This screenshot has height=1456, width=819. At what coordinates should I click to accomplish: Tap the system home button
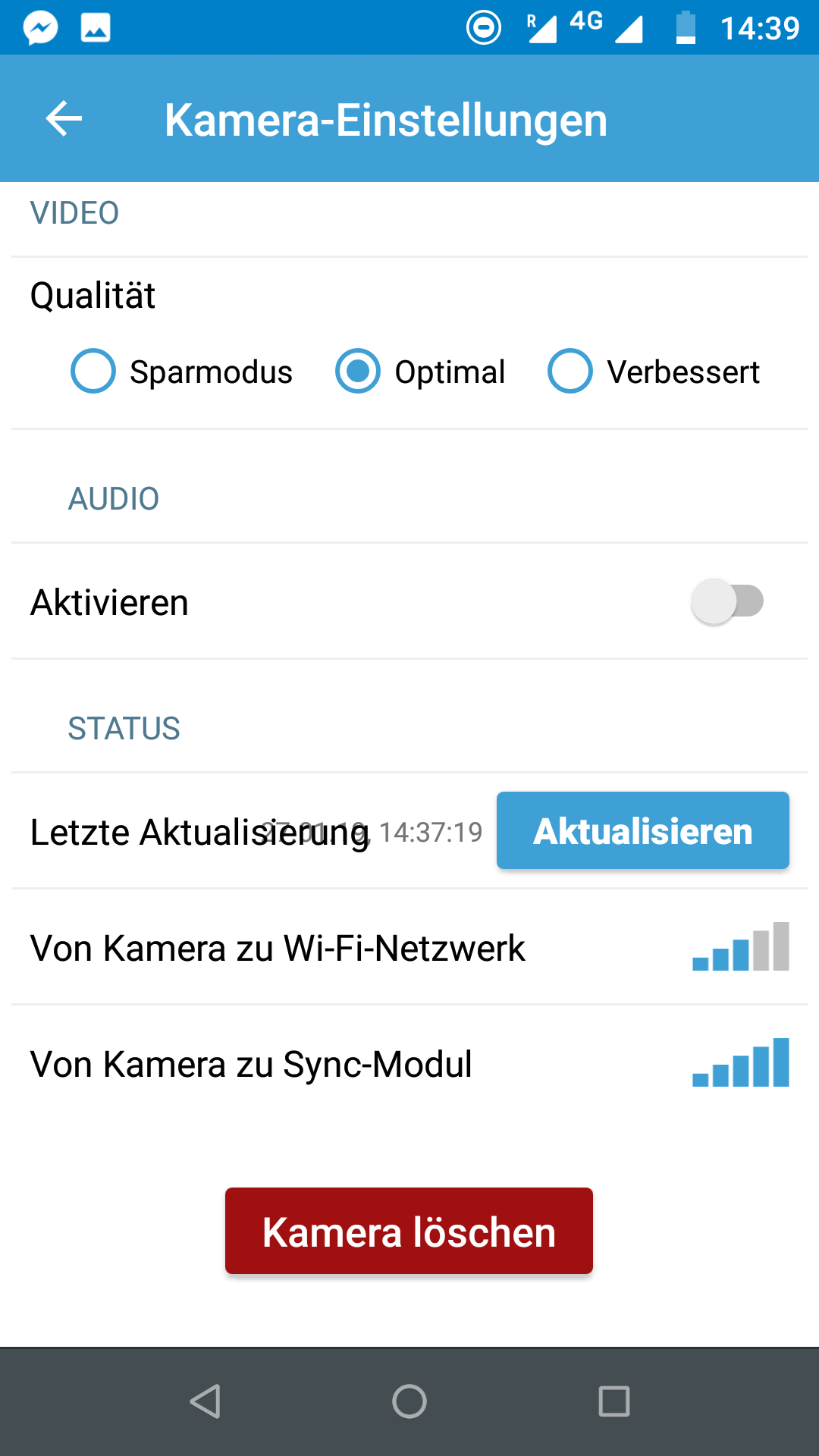coord(409,1401)
